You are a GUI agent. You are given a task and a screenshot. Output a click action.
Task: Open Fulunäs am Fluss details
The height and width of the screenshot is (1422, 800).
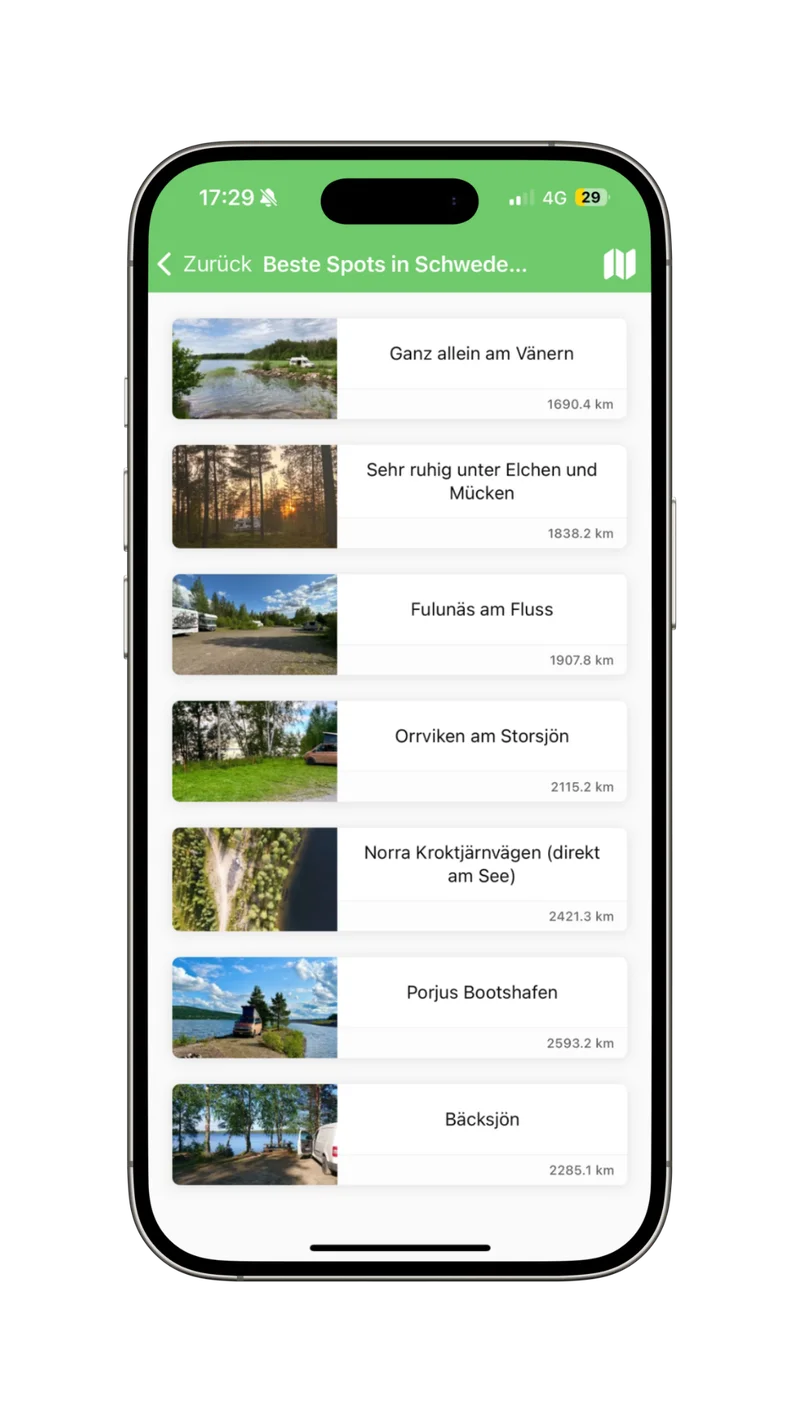pos(481,610)
